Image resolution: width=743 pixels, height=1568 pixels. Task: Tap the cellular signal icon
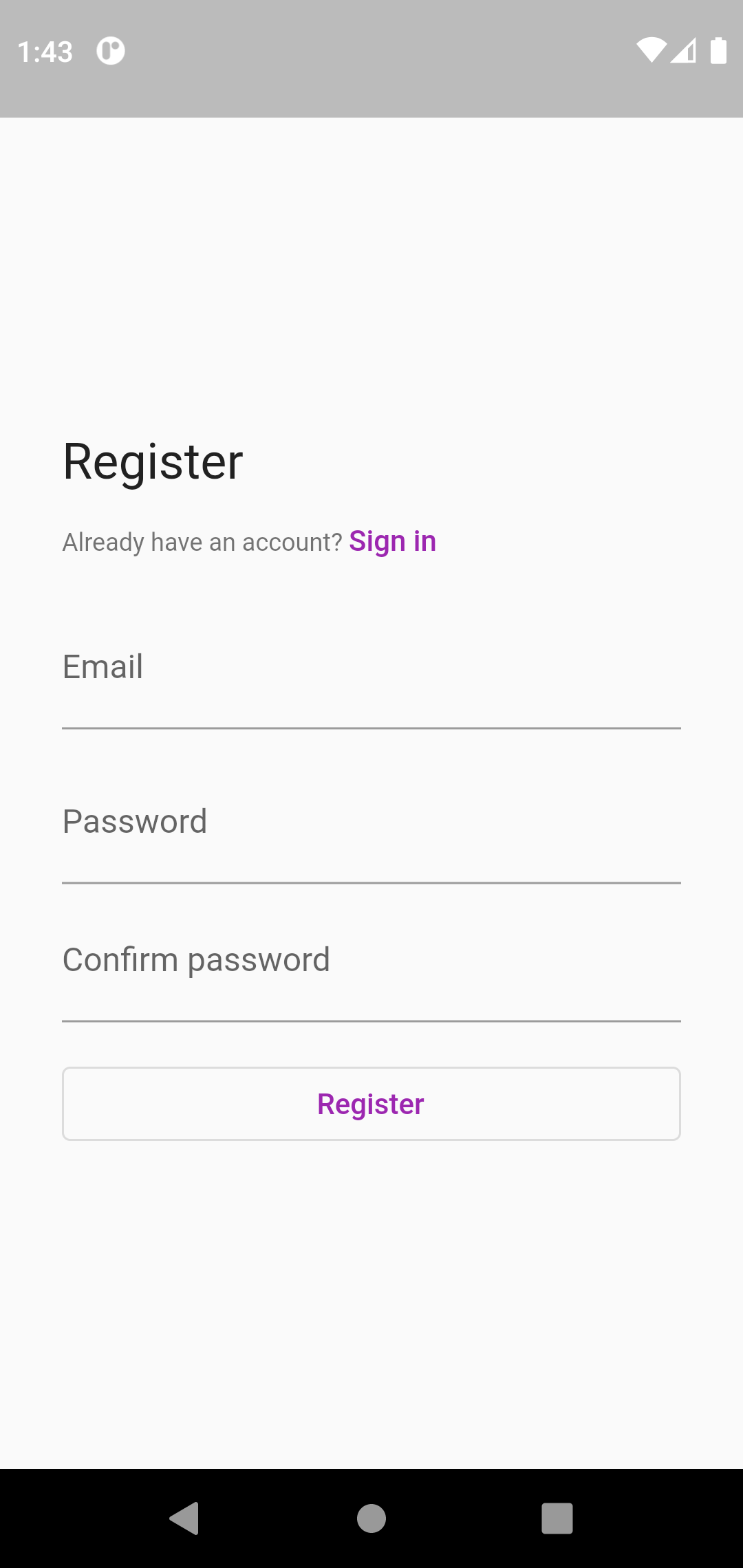683,51
